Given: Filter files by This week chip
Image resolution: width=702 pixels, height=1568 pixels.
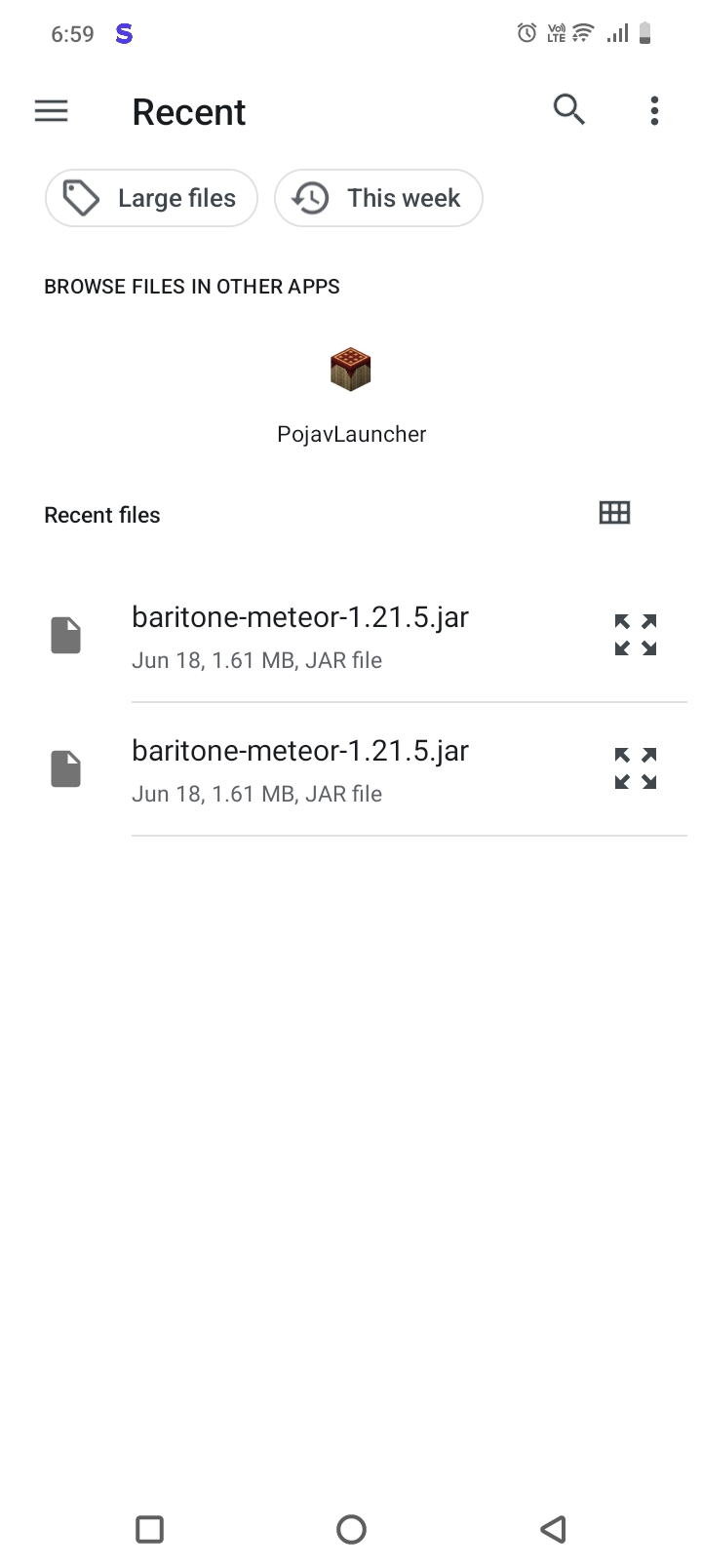Looking at the screenshot, I should pos(378,198).
